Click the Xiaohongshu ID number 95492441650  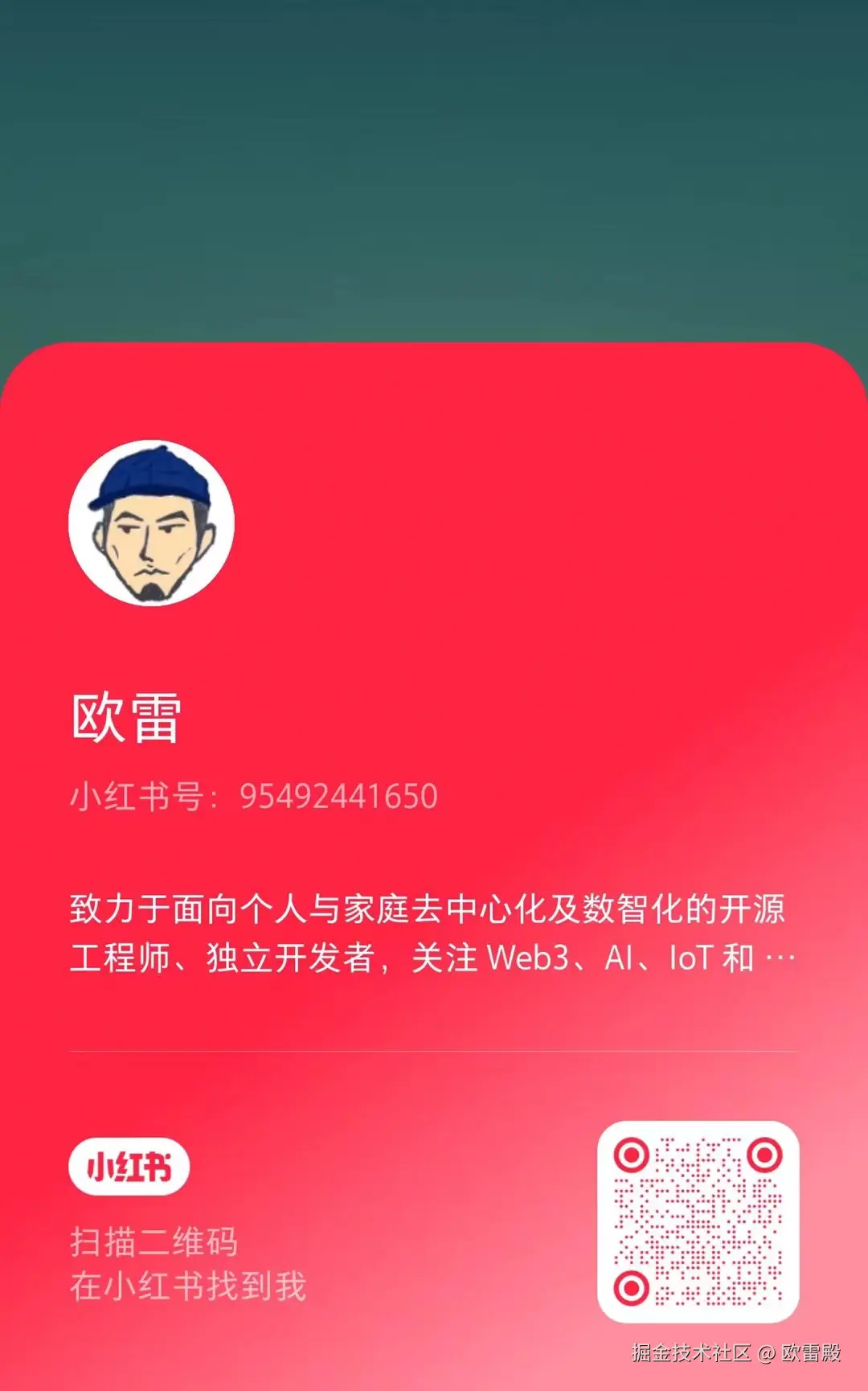click(x=336, y=796)
